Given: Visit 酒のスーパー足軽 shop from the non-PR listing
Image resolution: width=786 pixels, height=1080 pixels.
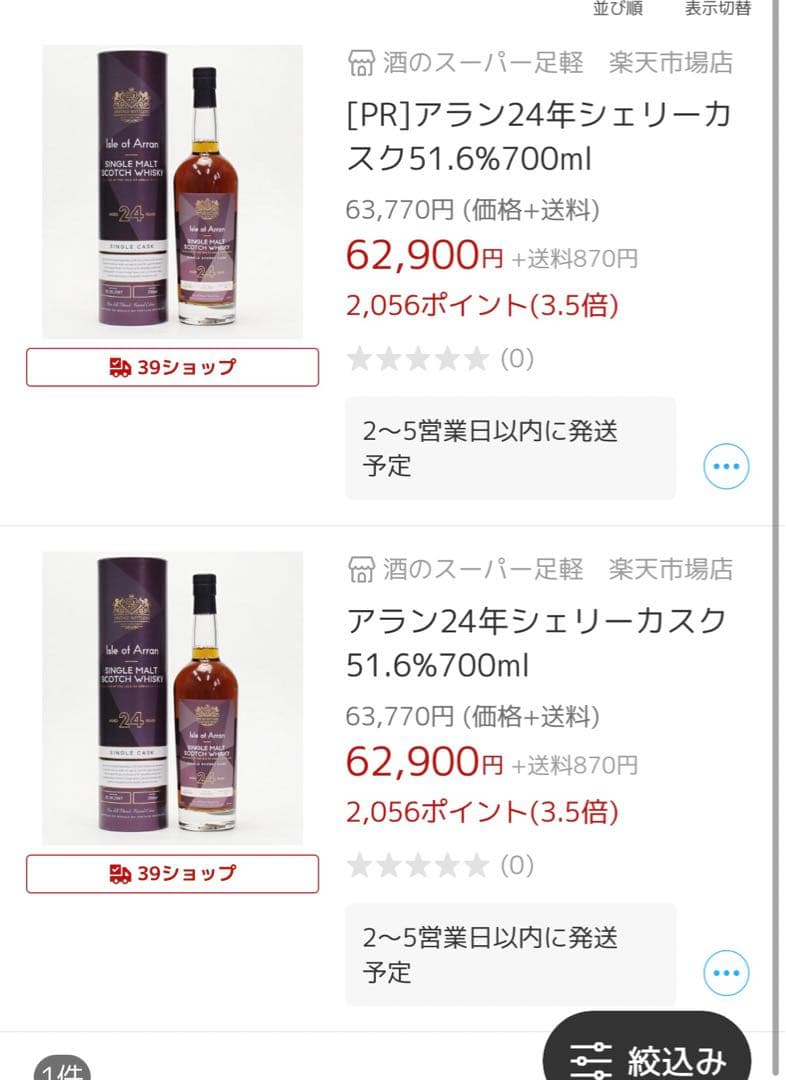Looking at the screenshot, I should click(x=540, y=570).
